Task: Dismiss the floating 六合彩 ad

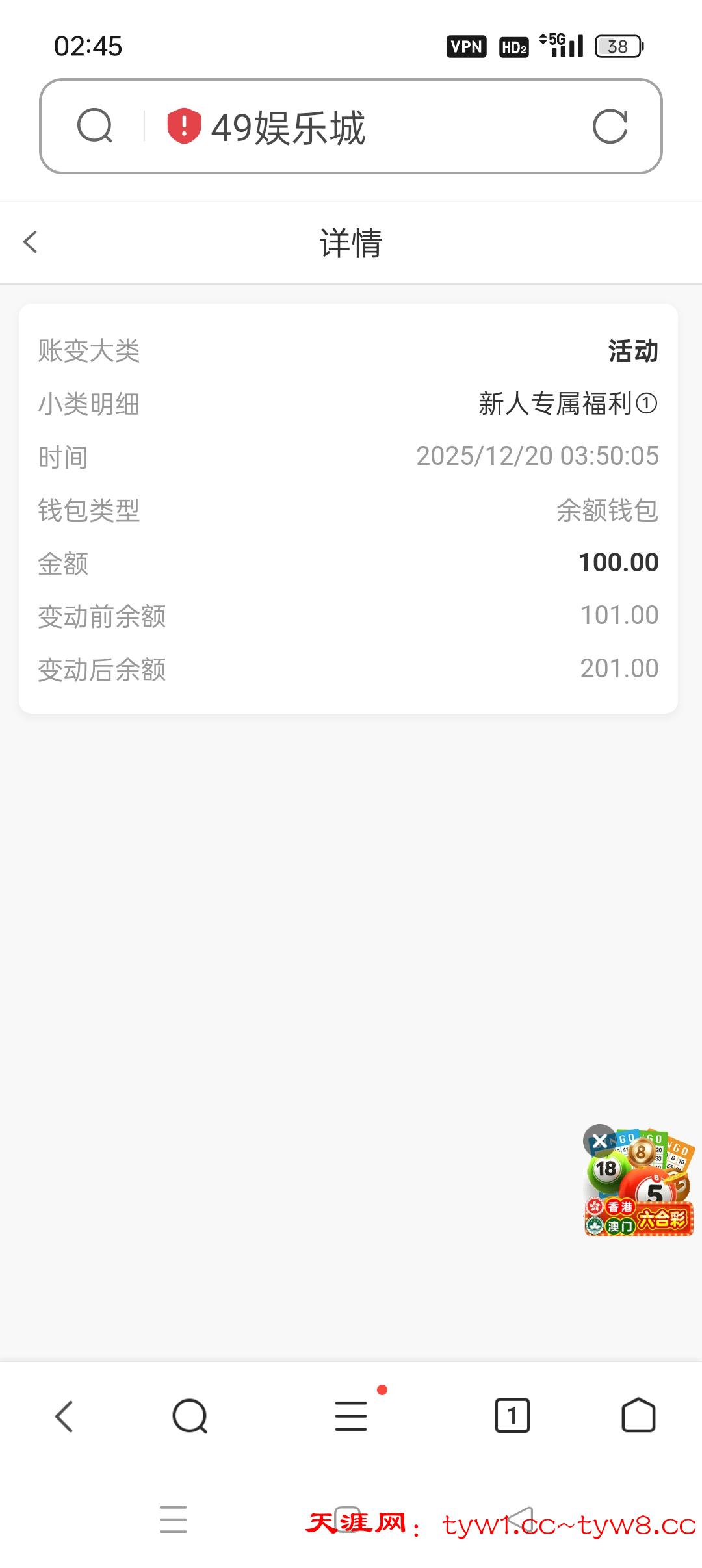Action: pos(599,1140)
